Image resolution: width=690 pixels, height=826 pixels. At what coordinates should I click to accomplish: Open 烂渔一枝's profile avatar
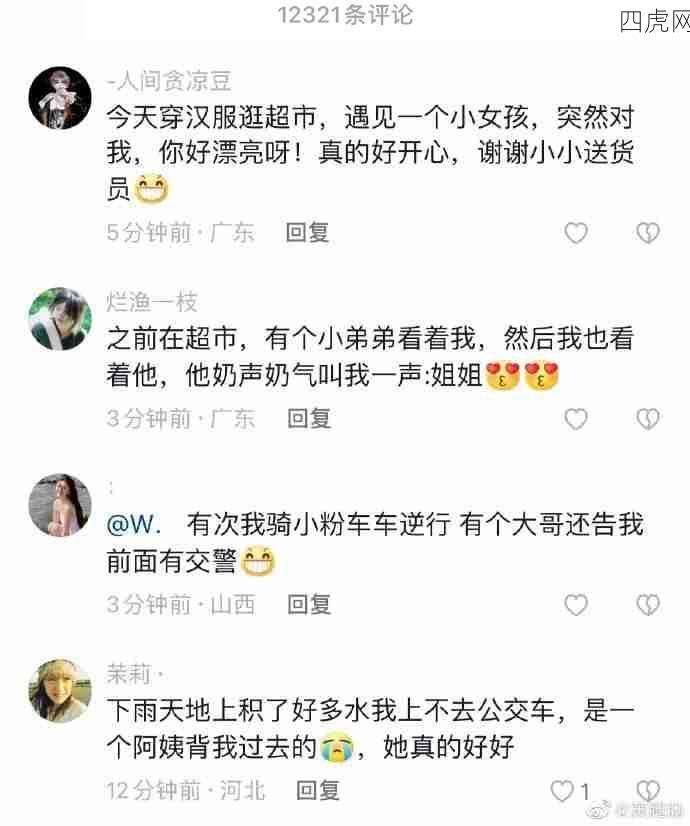(60, 318)
